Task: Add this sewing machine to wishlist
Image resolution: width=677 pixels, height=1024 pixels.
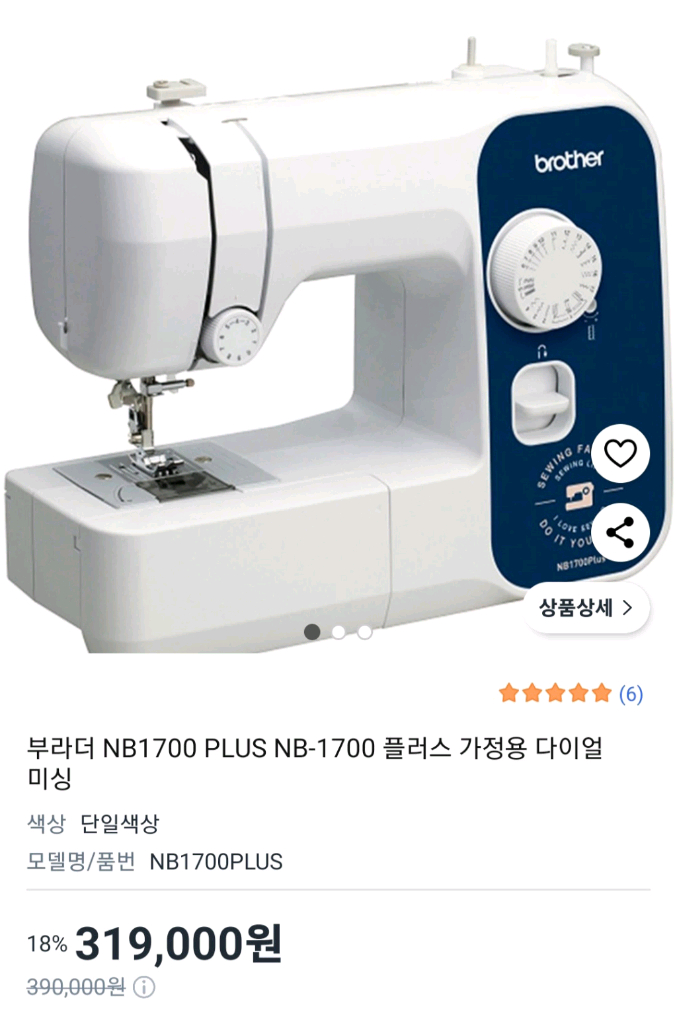Action: tap(621, 454)
